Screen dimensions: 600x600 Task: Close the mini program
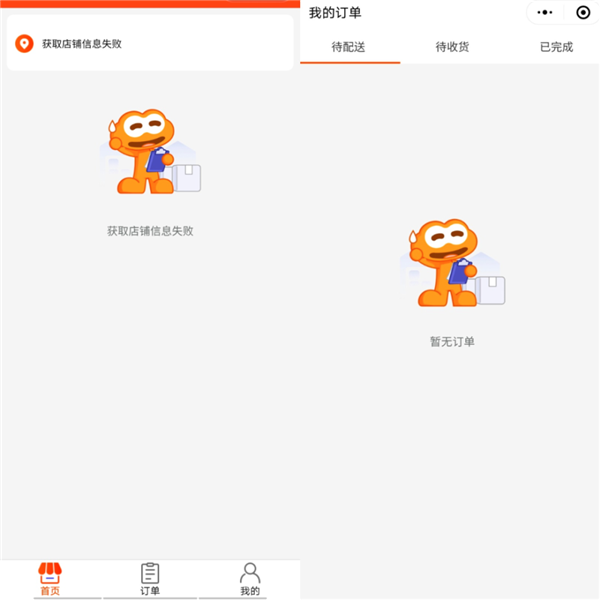coord(583,13)
